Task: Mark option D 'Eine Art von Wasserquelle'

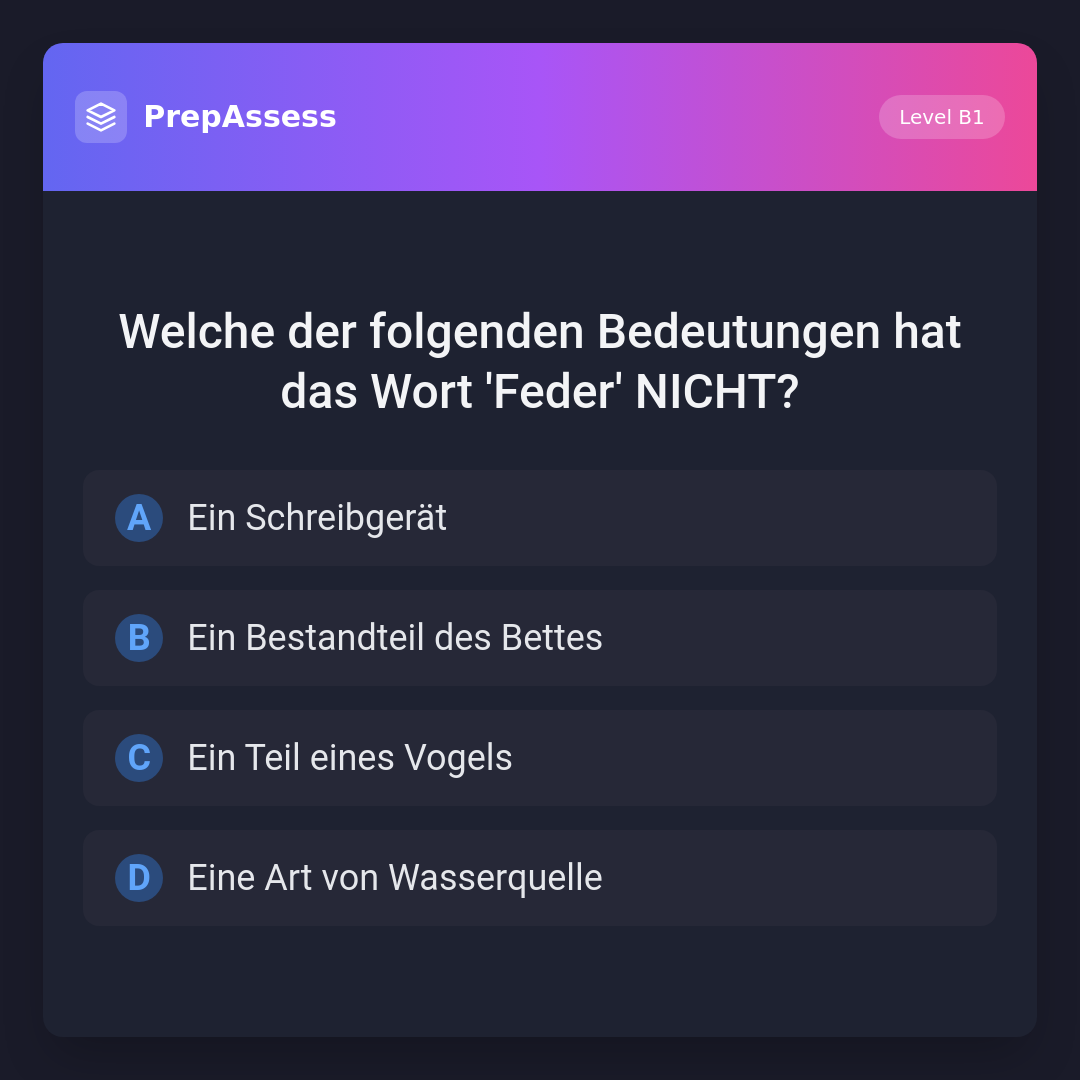Action: [540, 878]
